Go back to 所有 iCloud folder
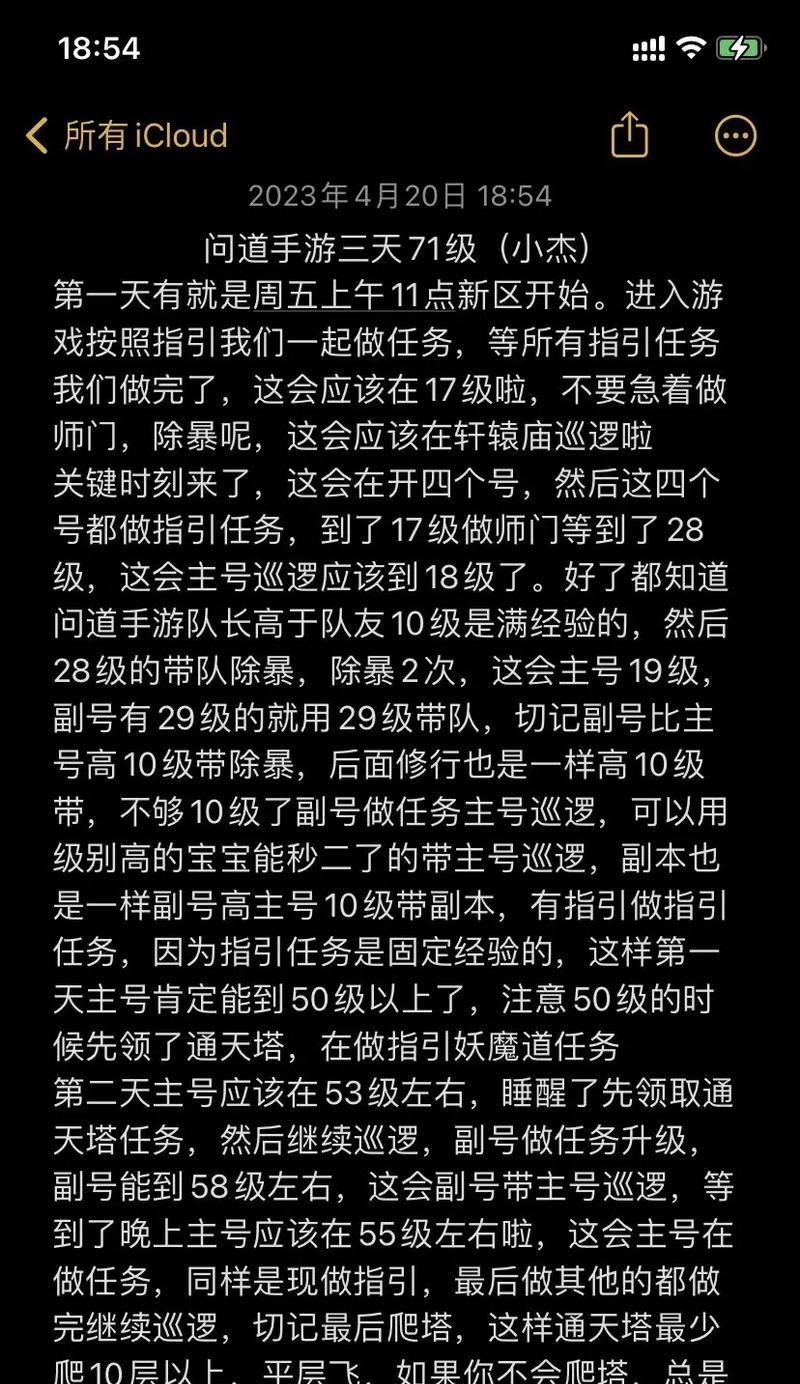This screenshot has height=1384, width=800. click(x=127, y=135)
